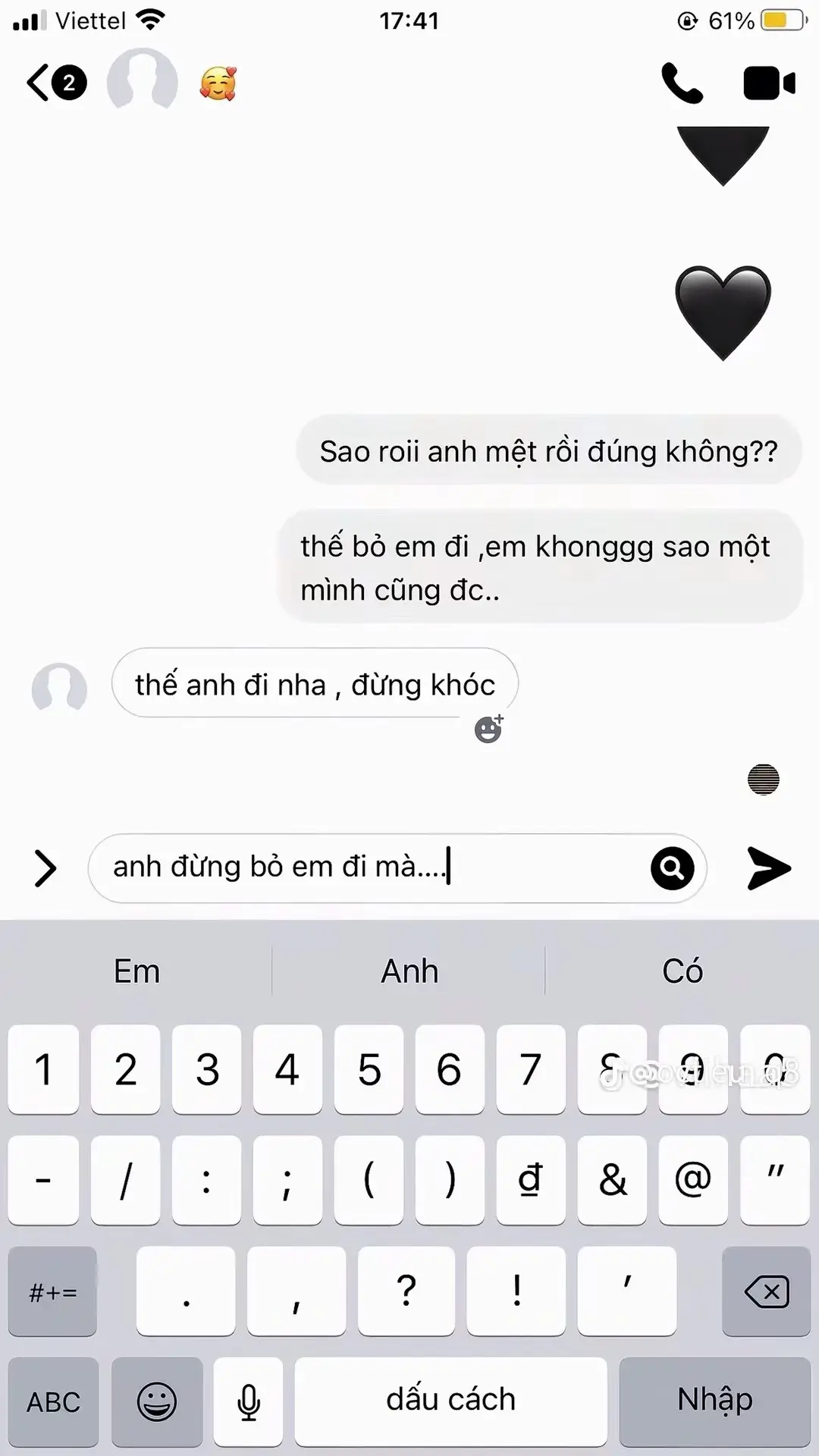
Task: Choose the "Em" keyboard suggestion
Action: [136, 971]
